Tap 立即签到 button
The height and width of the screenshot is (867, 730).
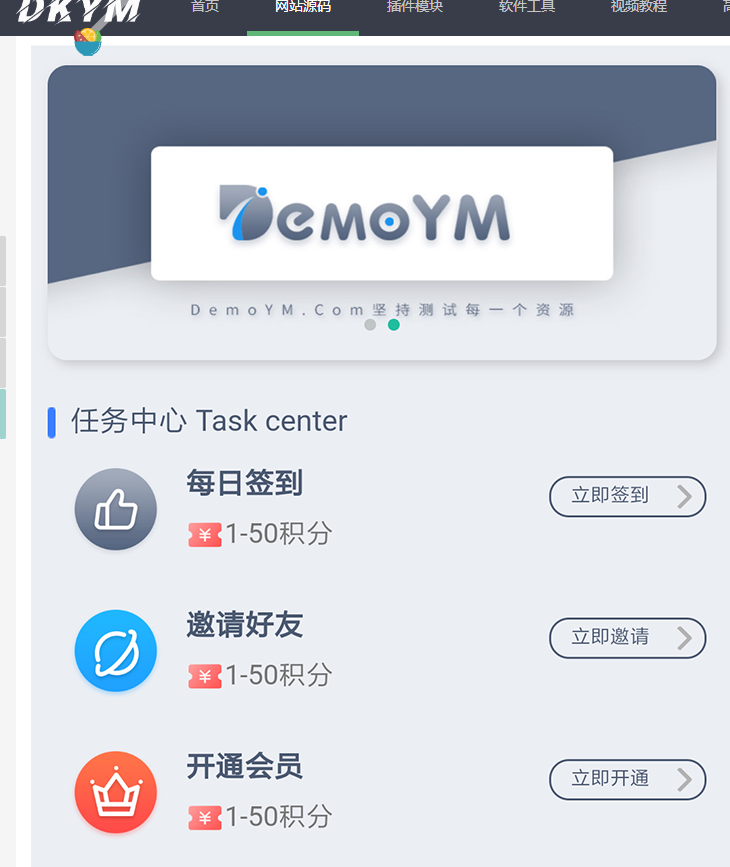[x=627, y=496]
